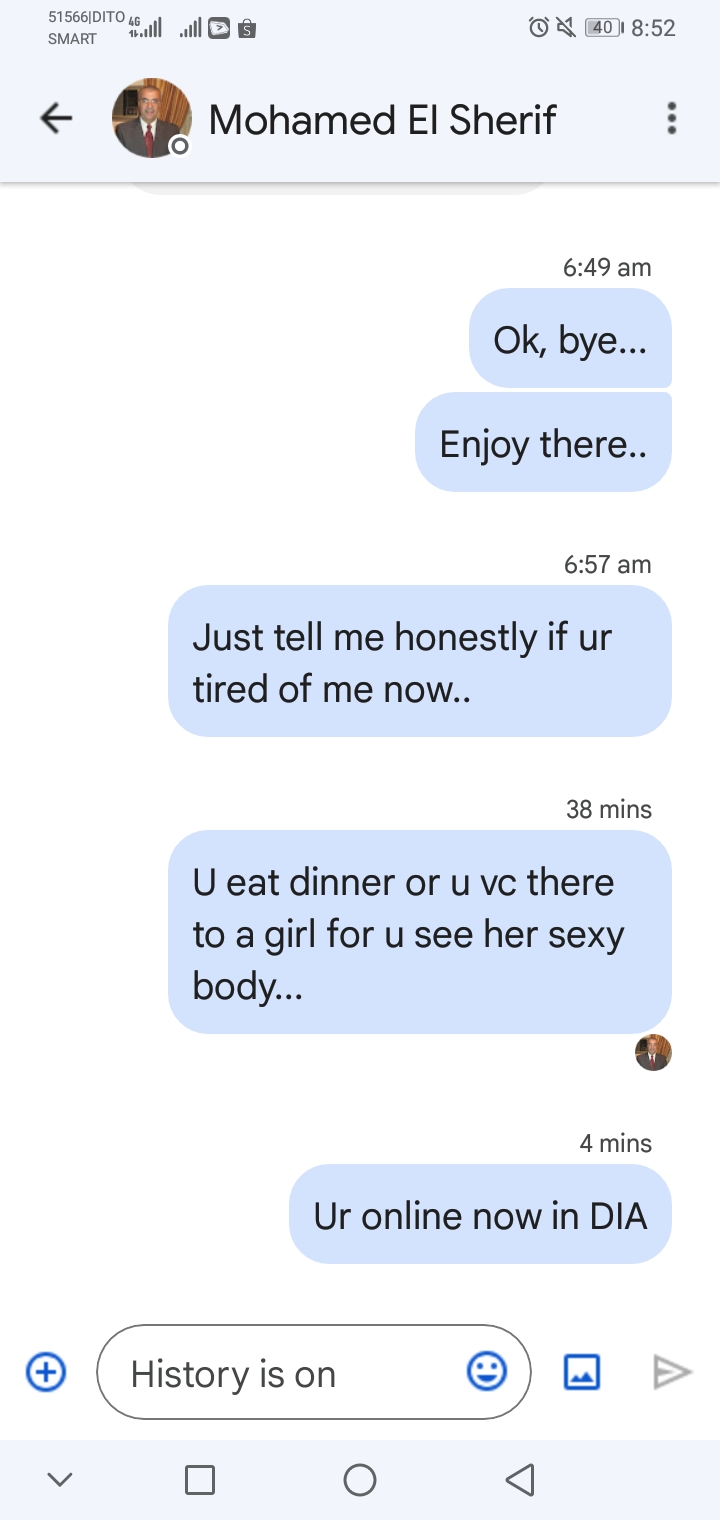This screenshot has height=1520, width=720.
Task: Open recent apps with the square button
Action: pyautogui.click(x=200, y=1479)
